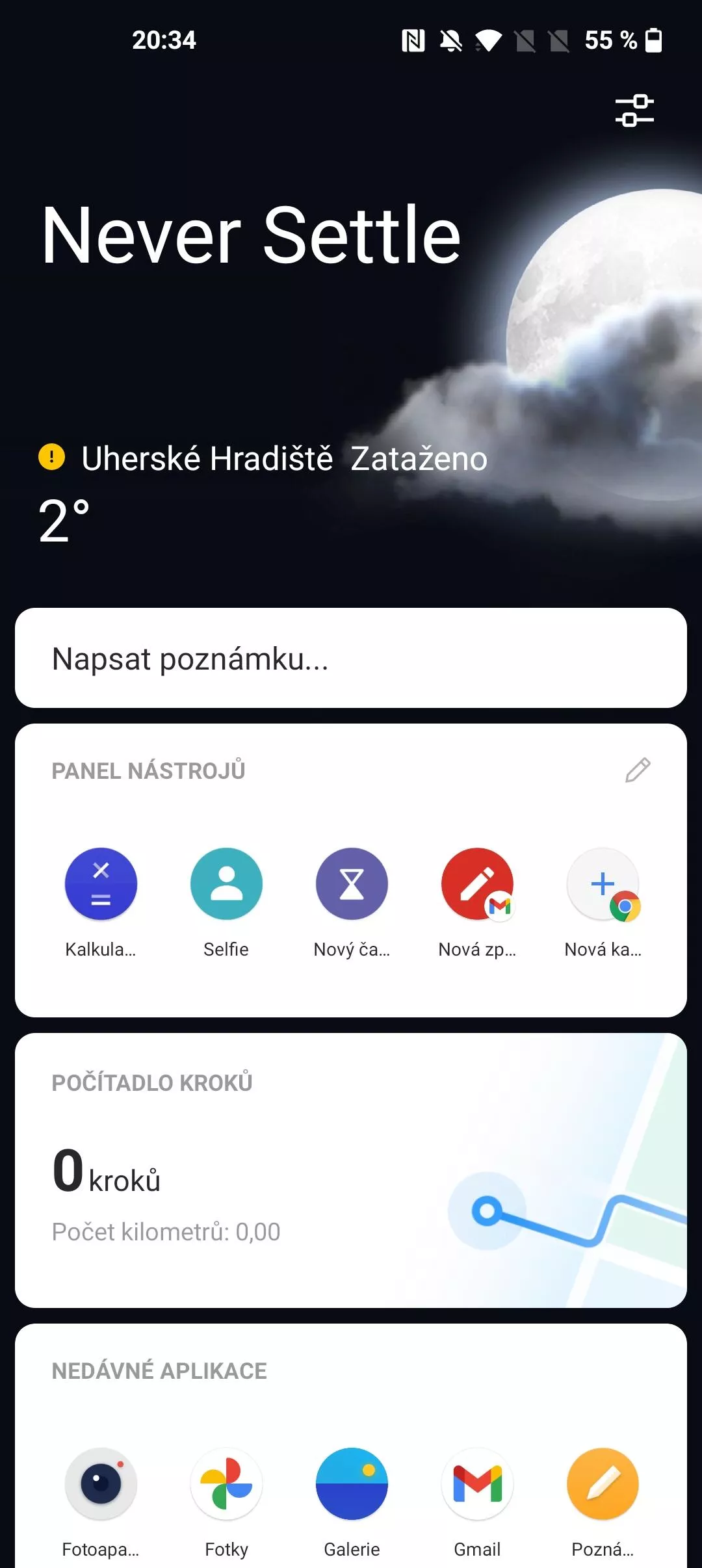
Task: Open the Počítadlo kroků step counter card
Action: 351,1170
